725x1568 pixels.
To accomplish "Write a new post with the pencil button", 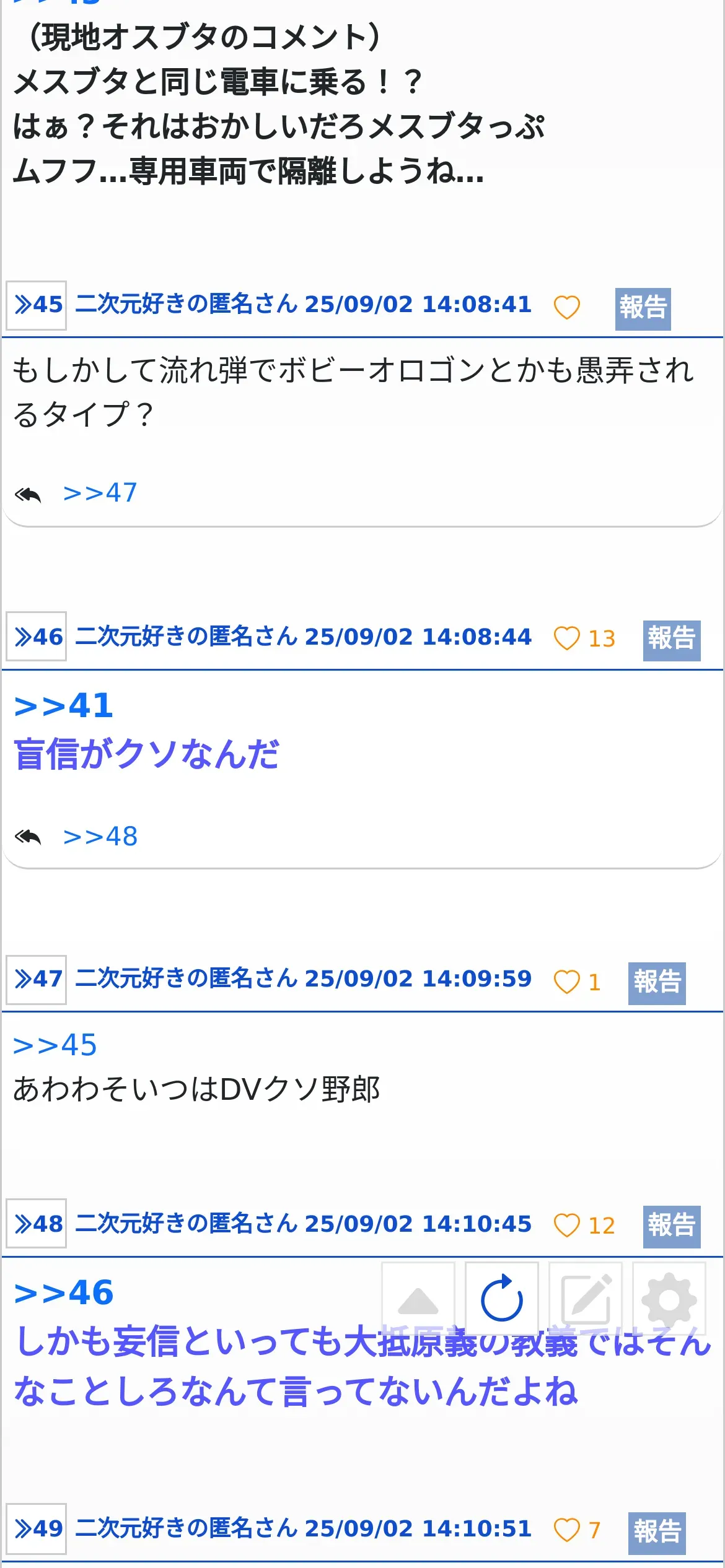I will (586, 1299).
